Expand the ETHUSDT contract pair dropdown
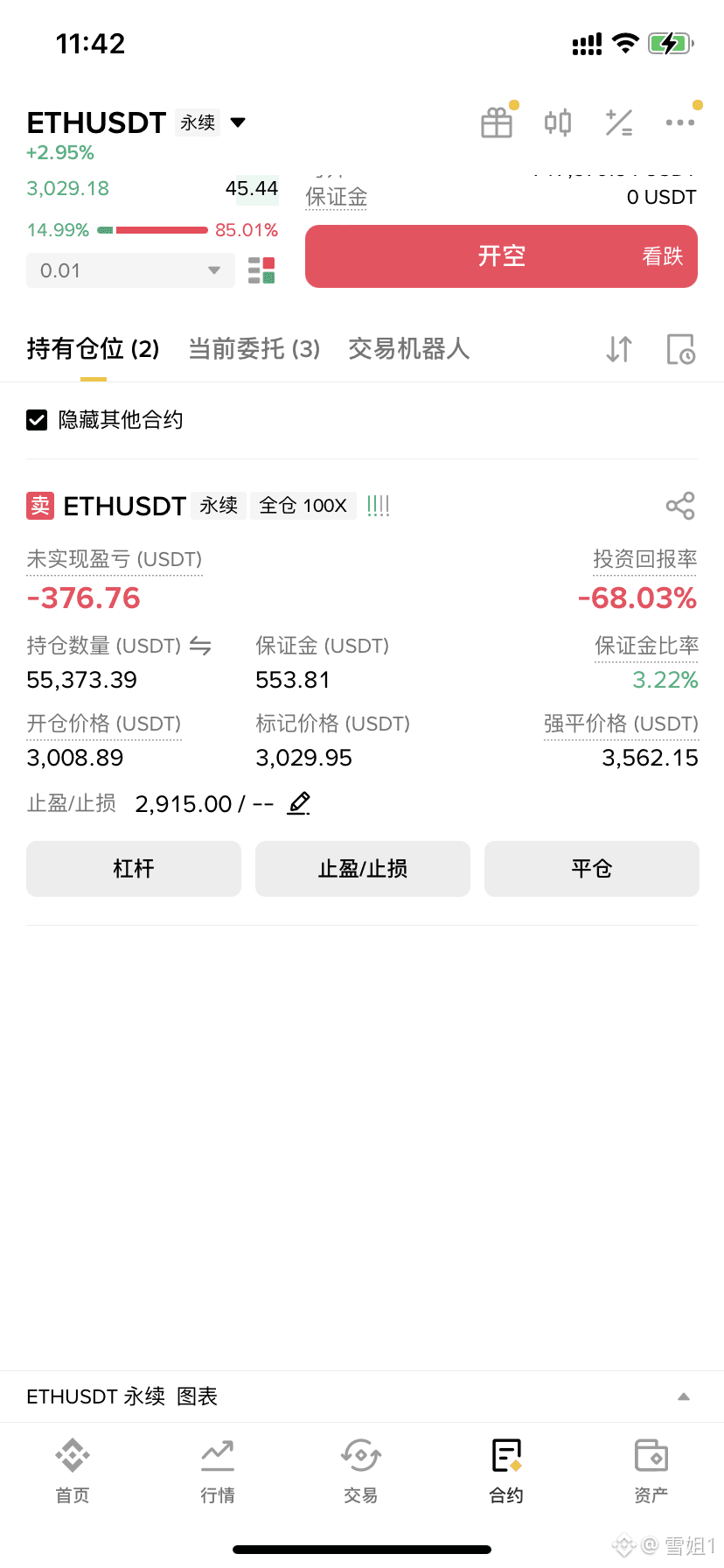The width and height of the screenshot is (724, 1568). [238, 122]
